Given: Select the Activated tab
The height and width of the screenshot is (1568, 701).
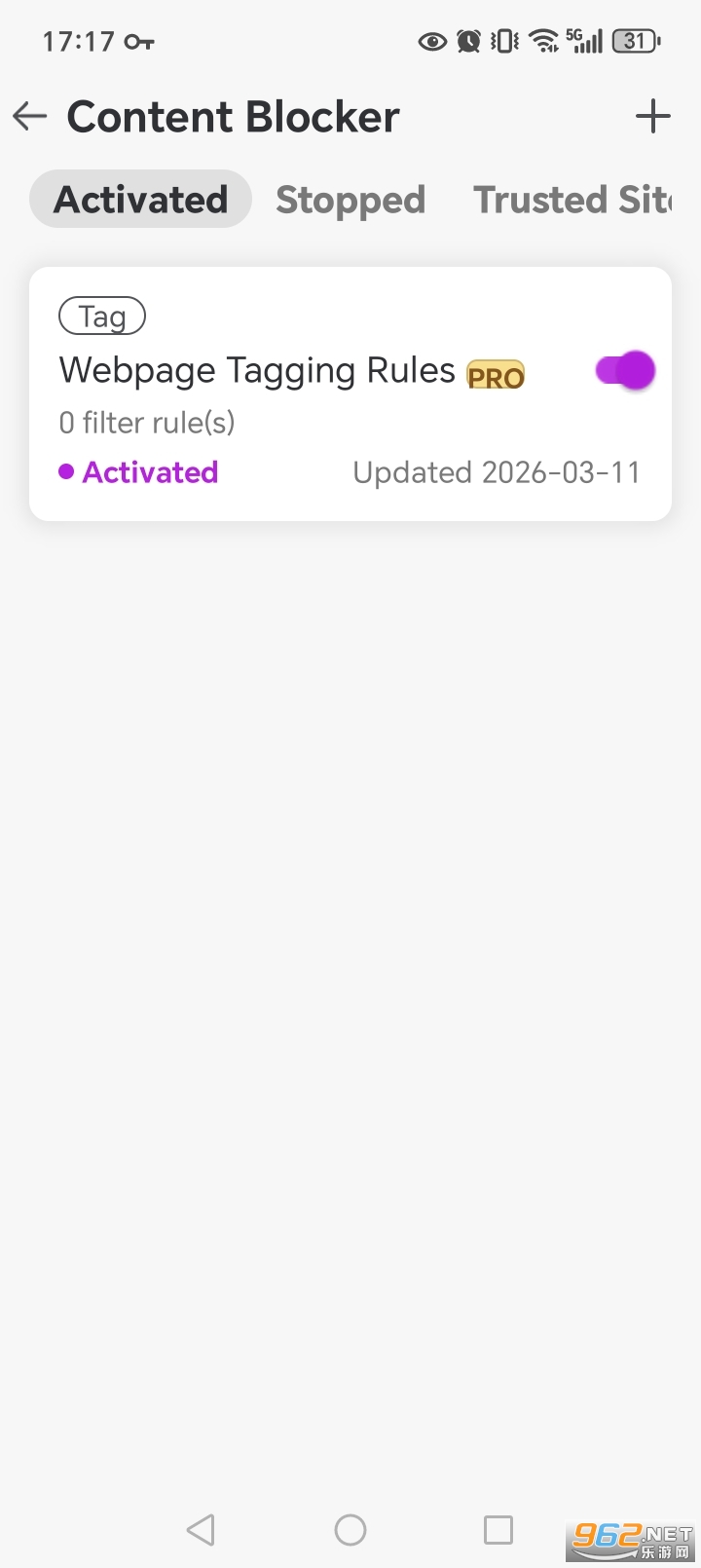Looking at the screenshot, I should click(139, 199).
